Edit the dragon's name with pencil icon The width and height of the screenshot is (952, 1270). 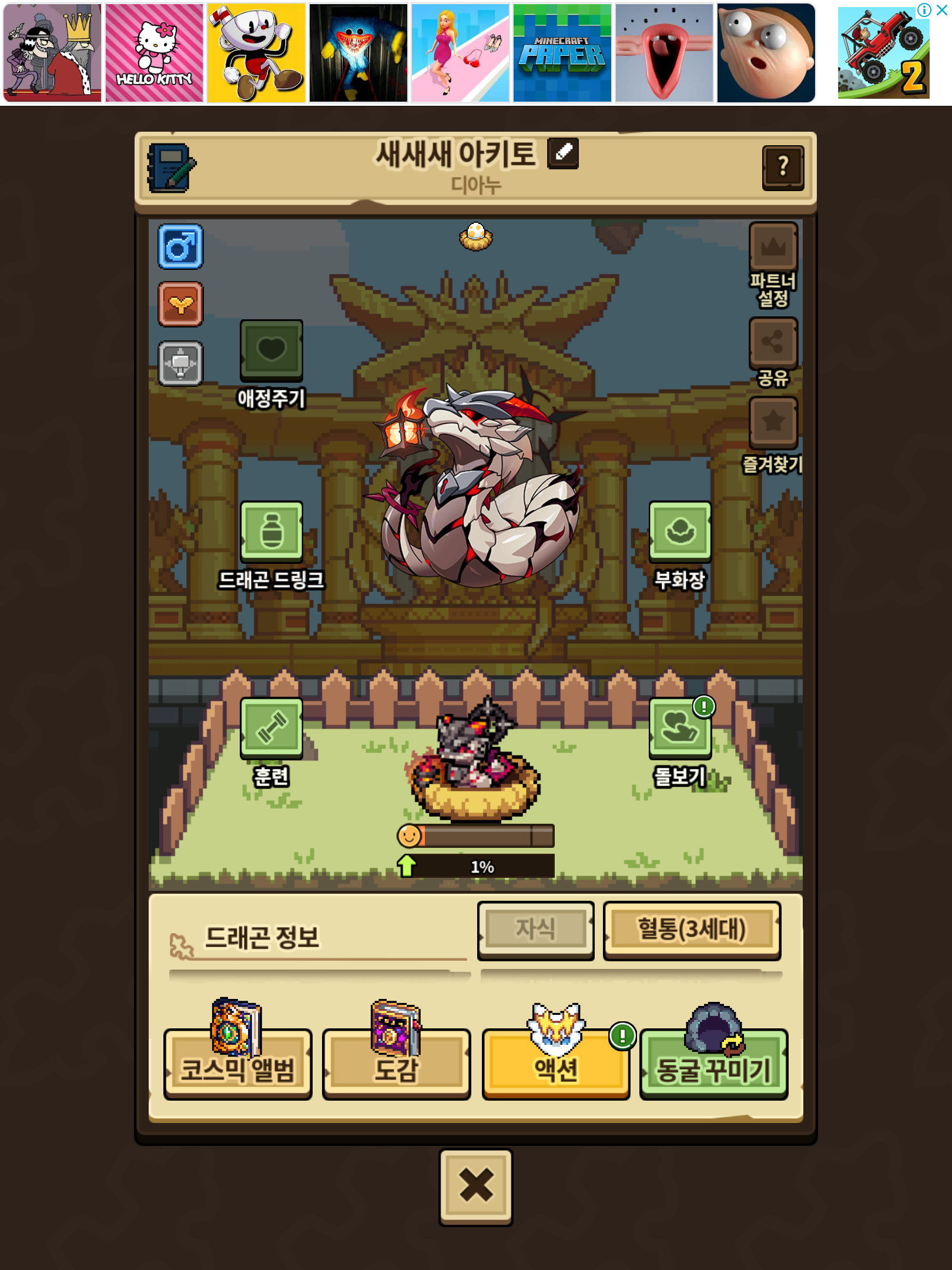[562, 153]
